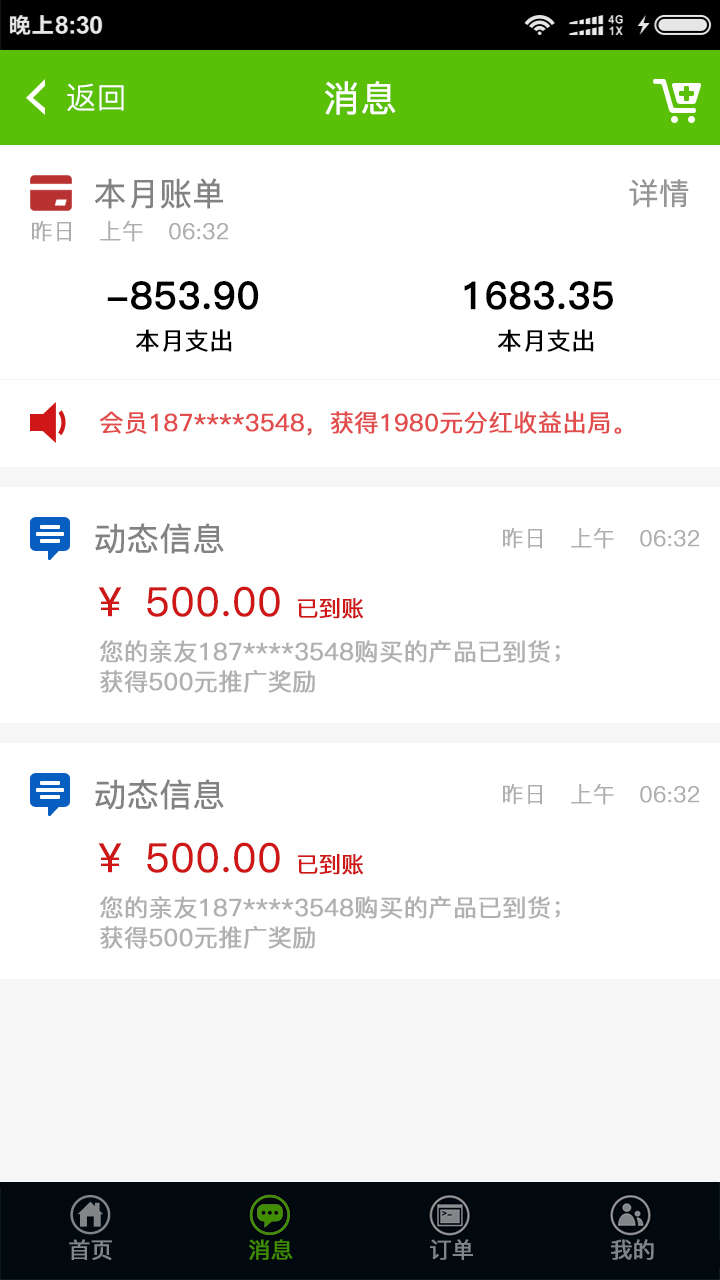Go back using the 返回 button
Screen dimensions: 720x1280
coord(76,98)
